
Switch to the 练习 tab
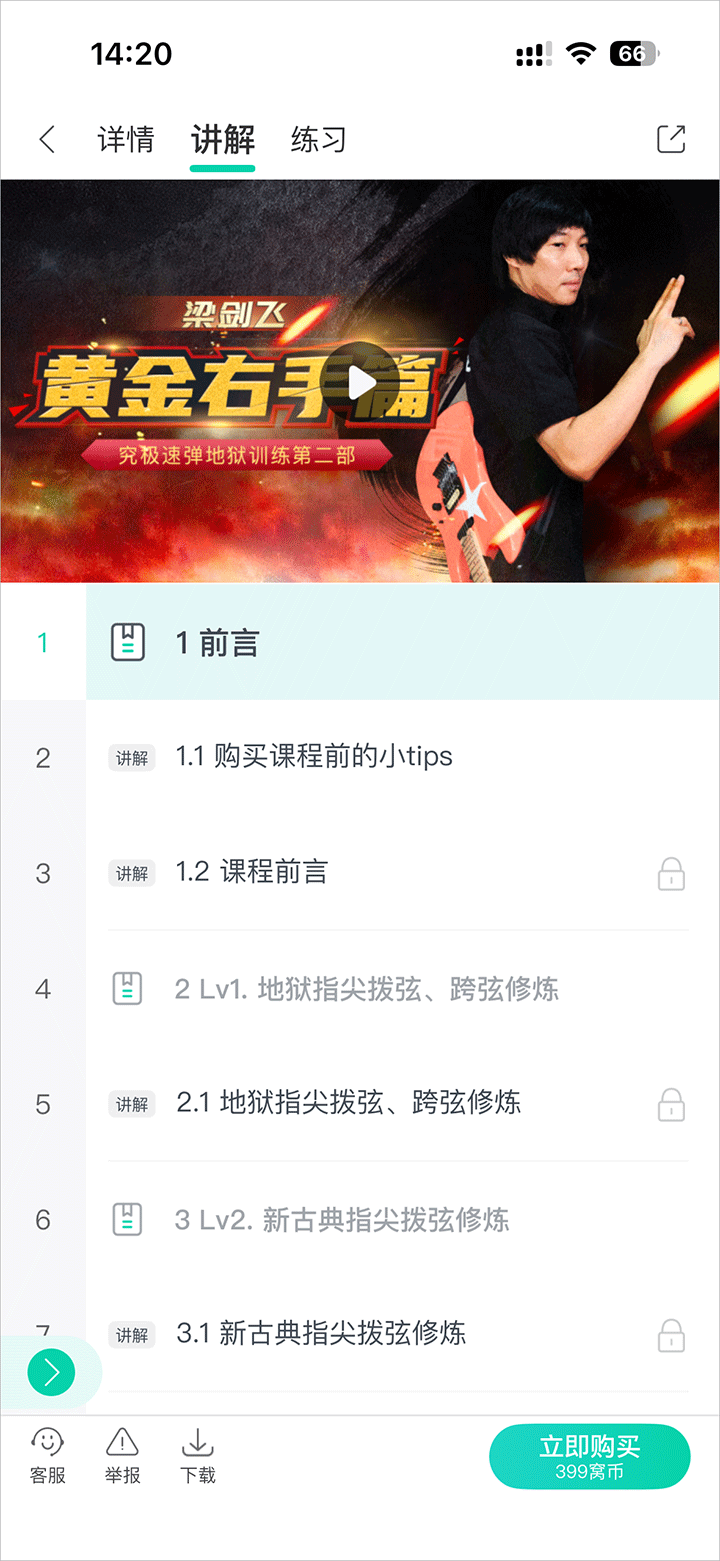coord(318,139)
